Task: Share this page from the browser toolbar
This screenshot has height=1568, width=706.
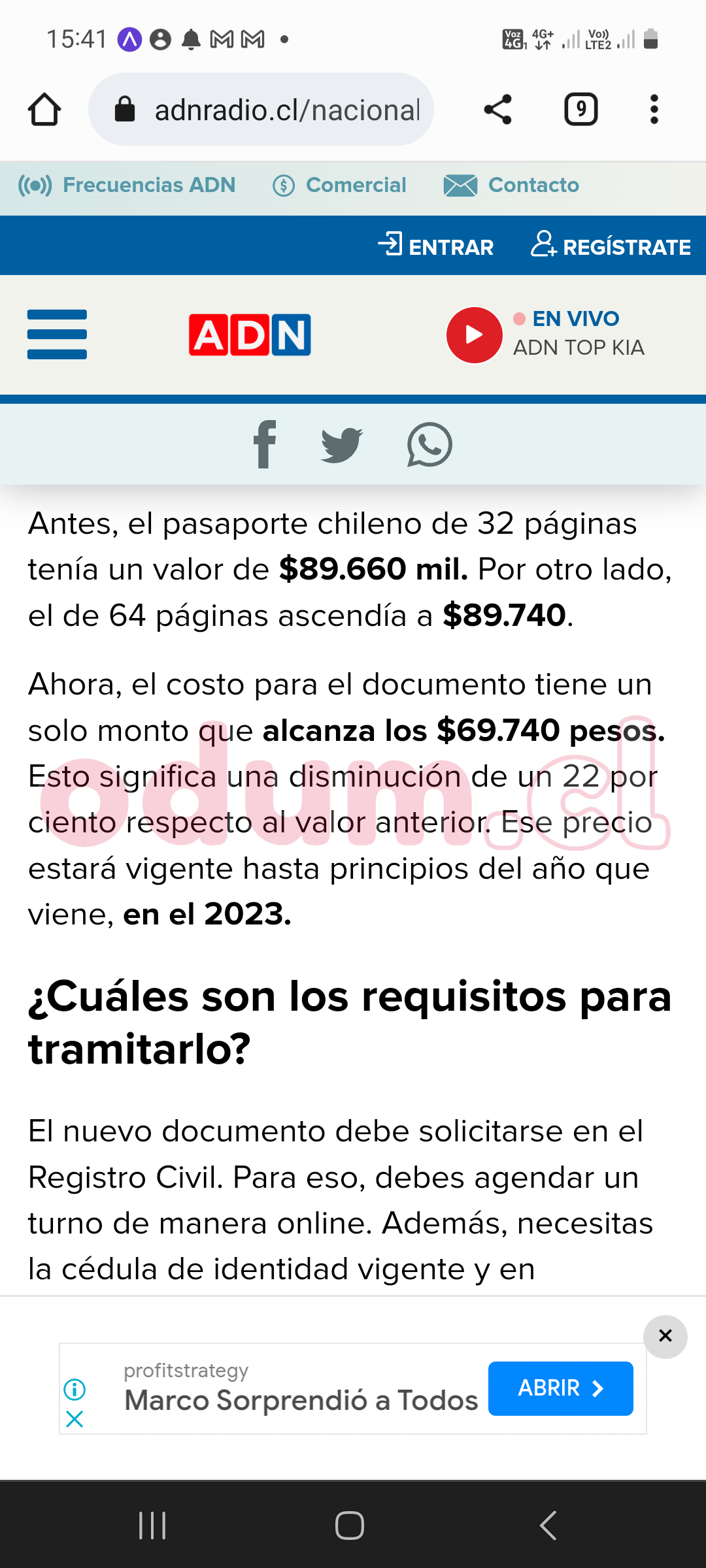Action: click(x=497, y=109)
